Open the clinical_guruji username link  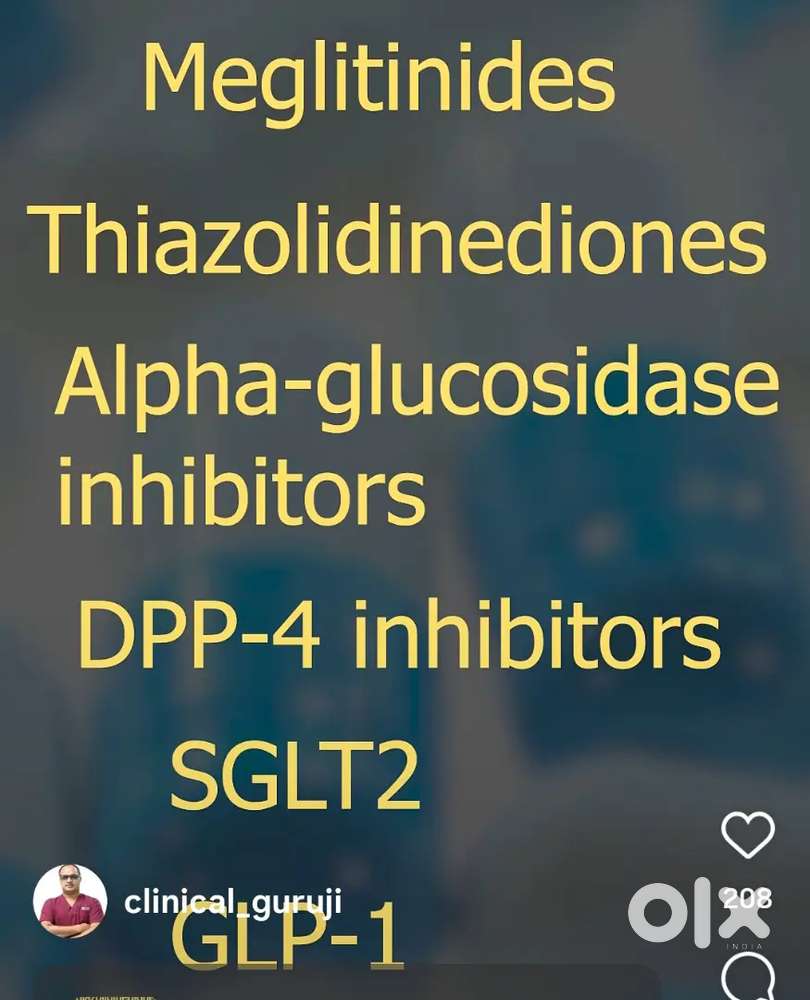point(233,902)
